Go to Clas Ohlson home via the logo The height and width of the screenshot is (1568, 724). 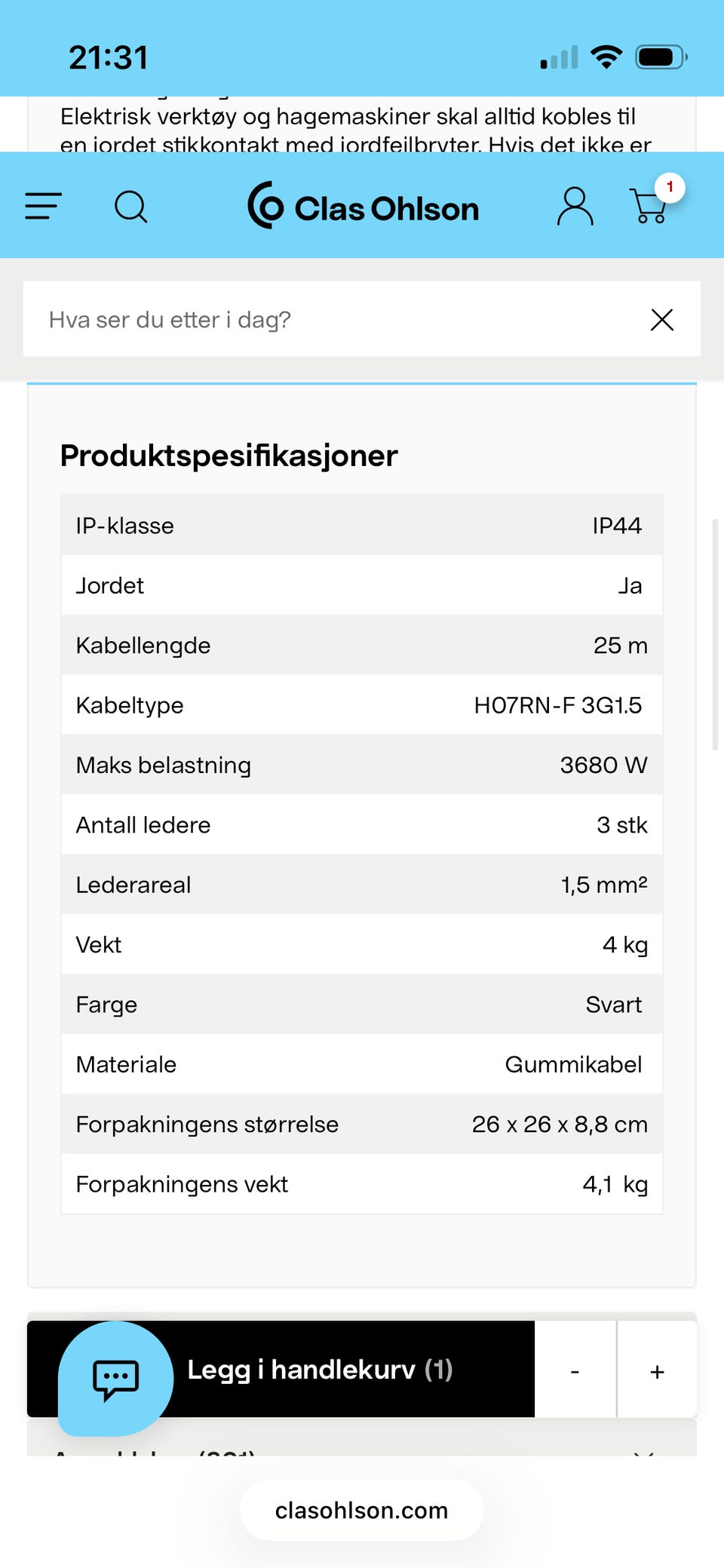click(363, 206)
